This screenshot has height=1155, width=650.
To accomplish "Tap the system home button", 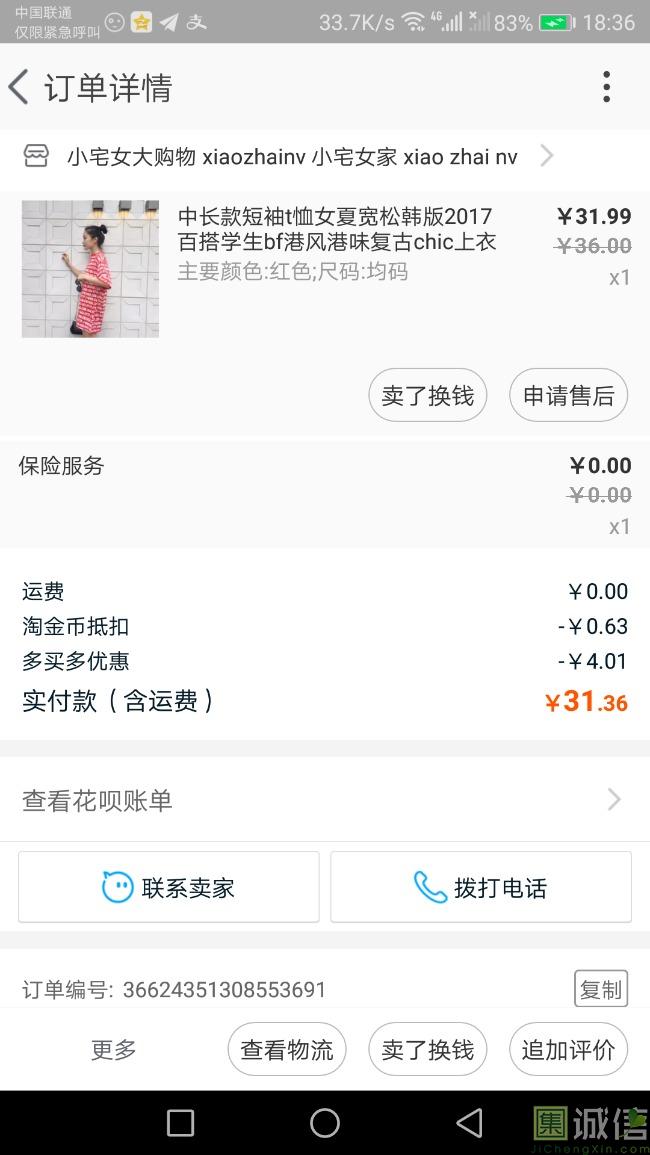I will pyautogui.click(x=325, y=1123).
